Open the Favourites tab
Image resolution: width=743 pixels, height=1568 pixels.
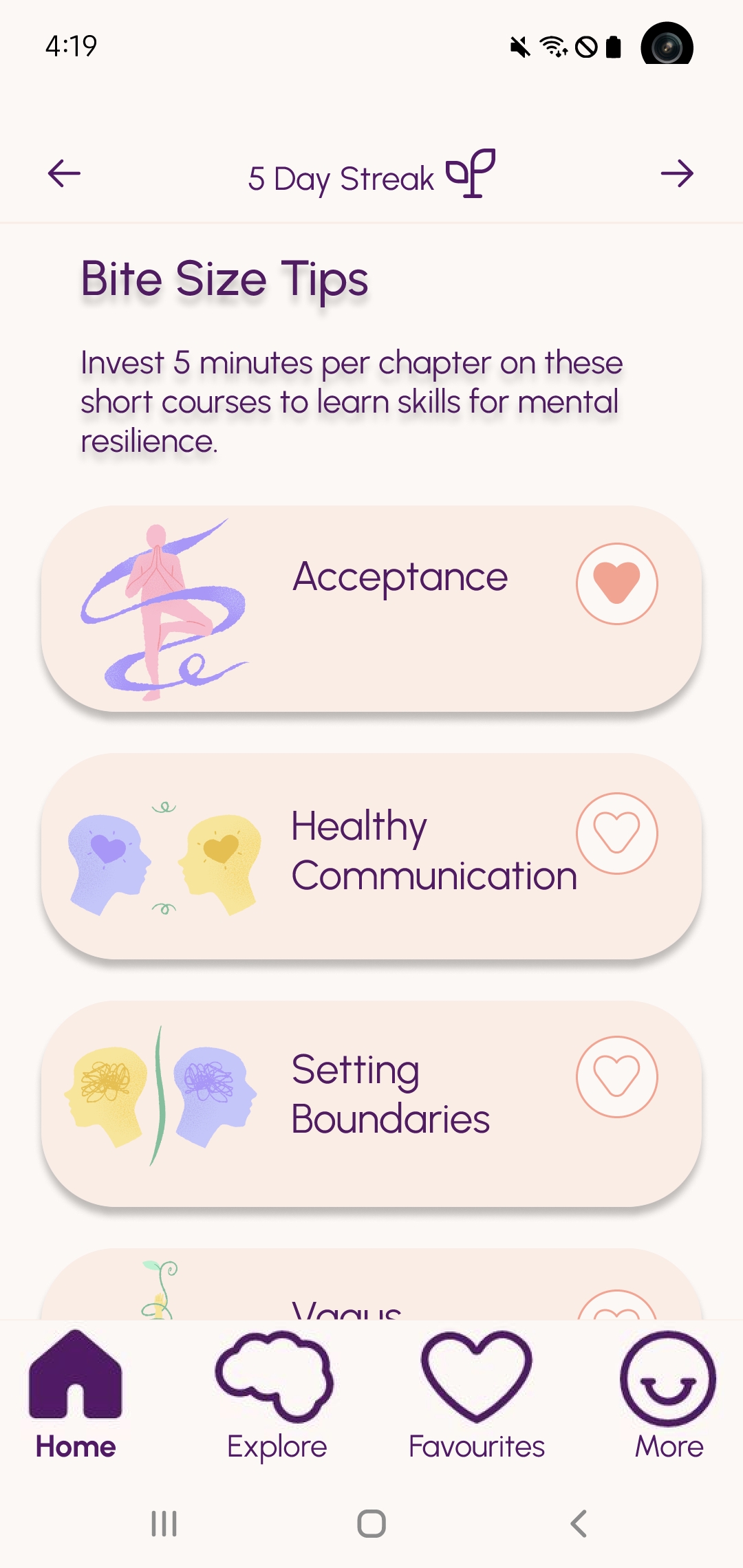(476, 1396)
